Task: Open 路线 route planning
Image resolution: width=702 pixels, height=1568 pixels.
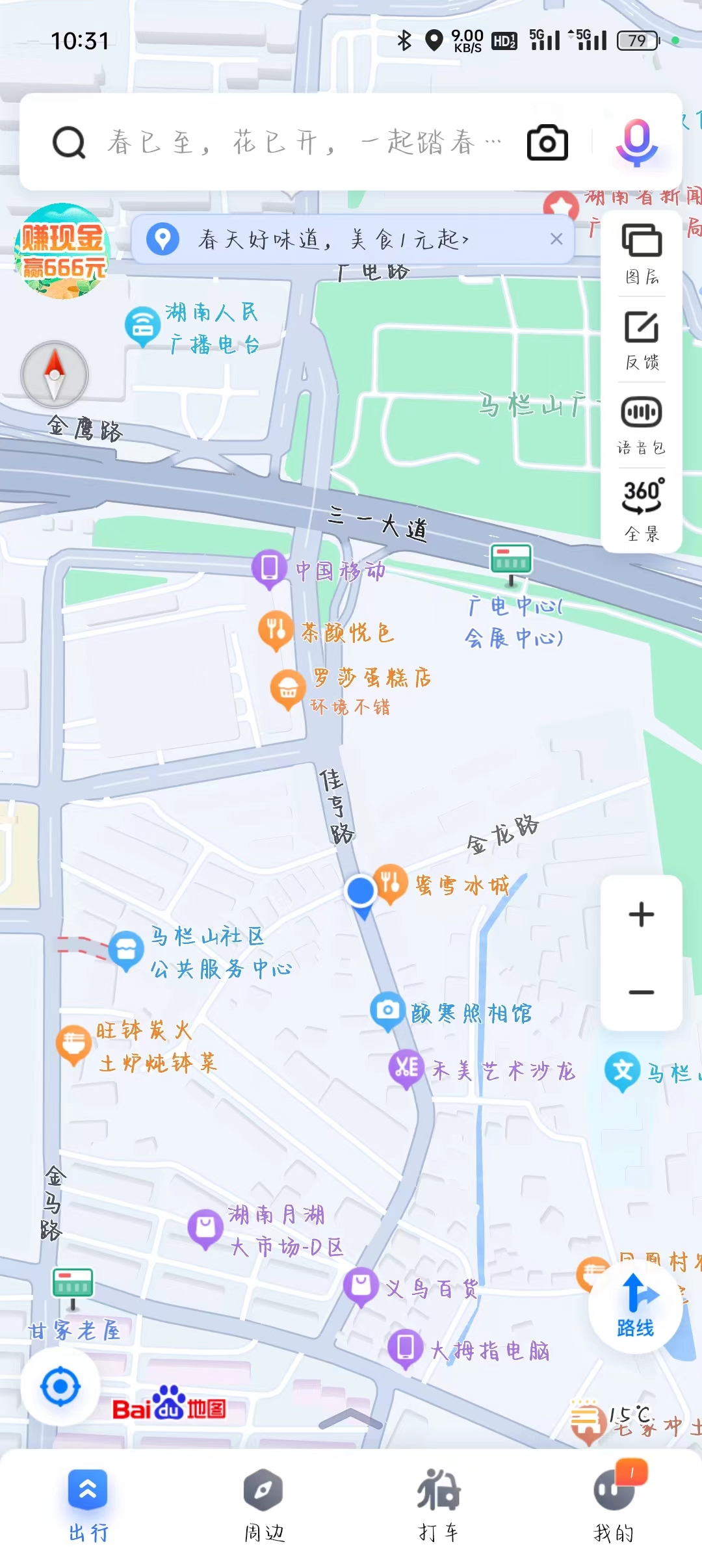Action: pyautogui.click(x=635, y=1305)
